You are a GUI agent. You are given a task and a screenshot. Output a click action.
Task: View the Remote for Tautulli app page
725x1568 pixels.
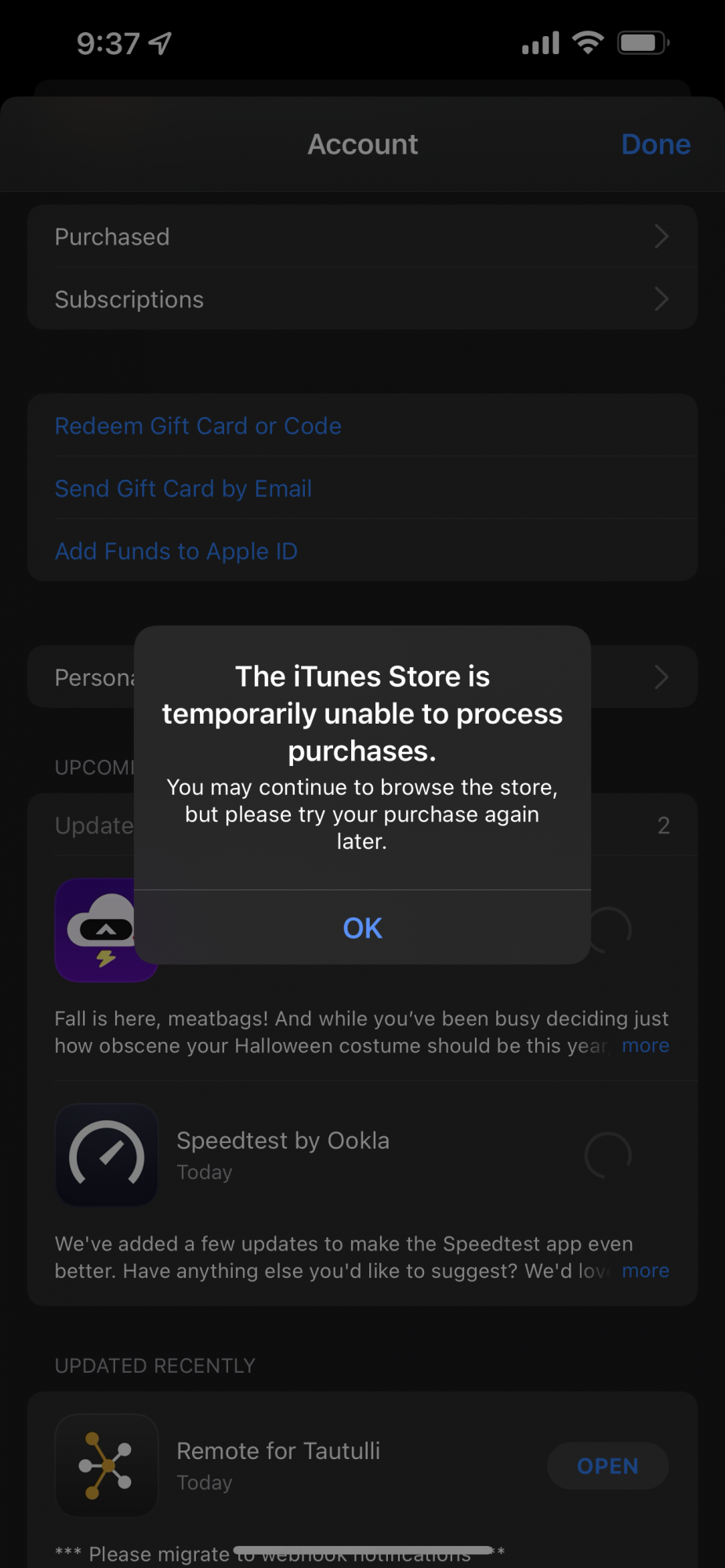(278, 1463)
